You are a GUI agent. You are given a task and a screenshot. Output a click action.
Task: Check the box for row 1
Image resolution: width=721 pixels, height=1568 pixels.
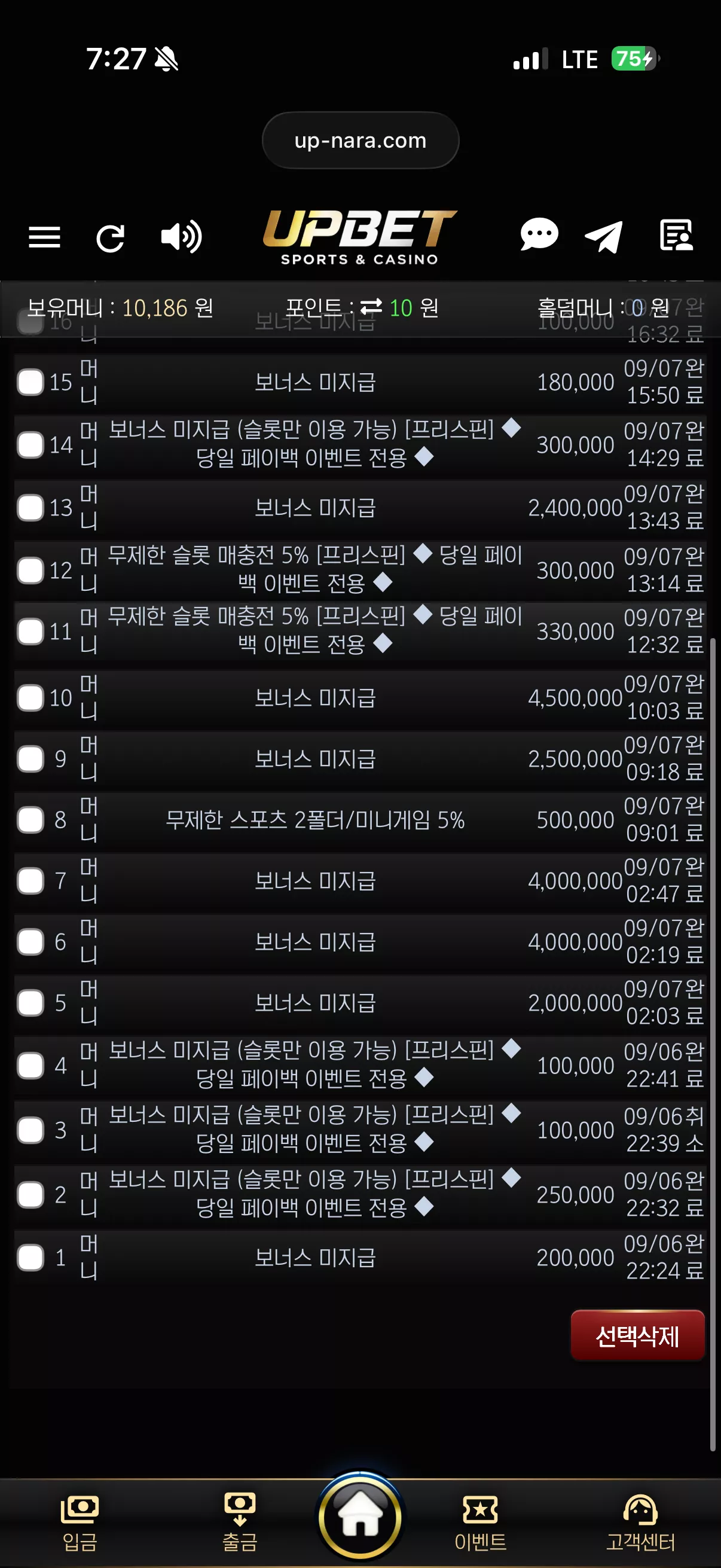[x=30, y=1258]
